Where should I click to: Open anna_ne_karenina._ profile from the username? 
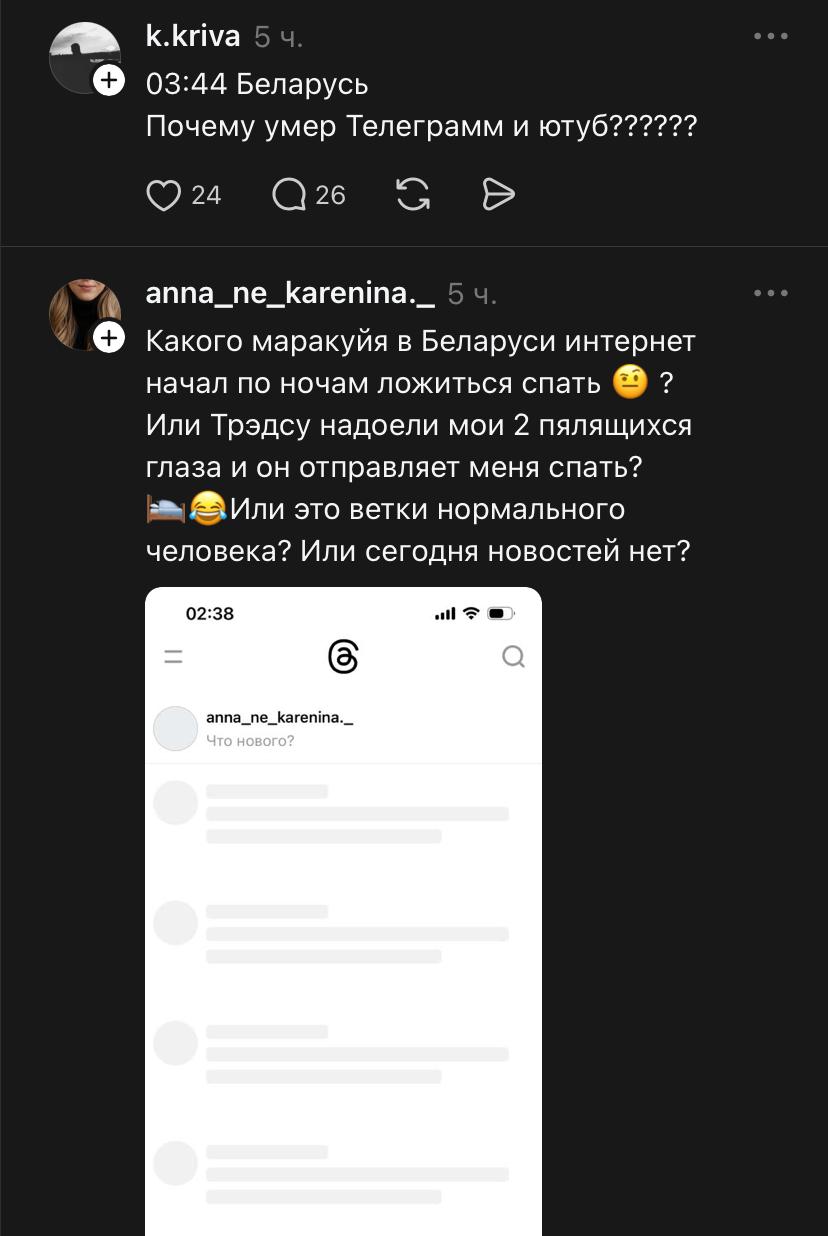290,293
